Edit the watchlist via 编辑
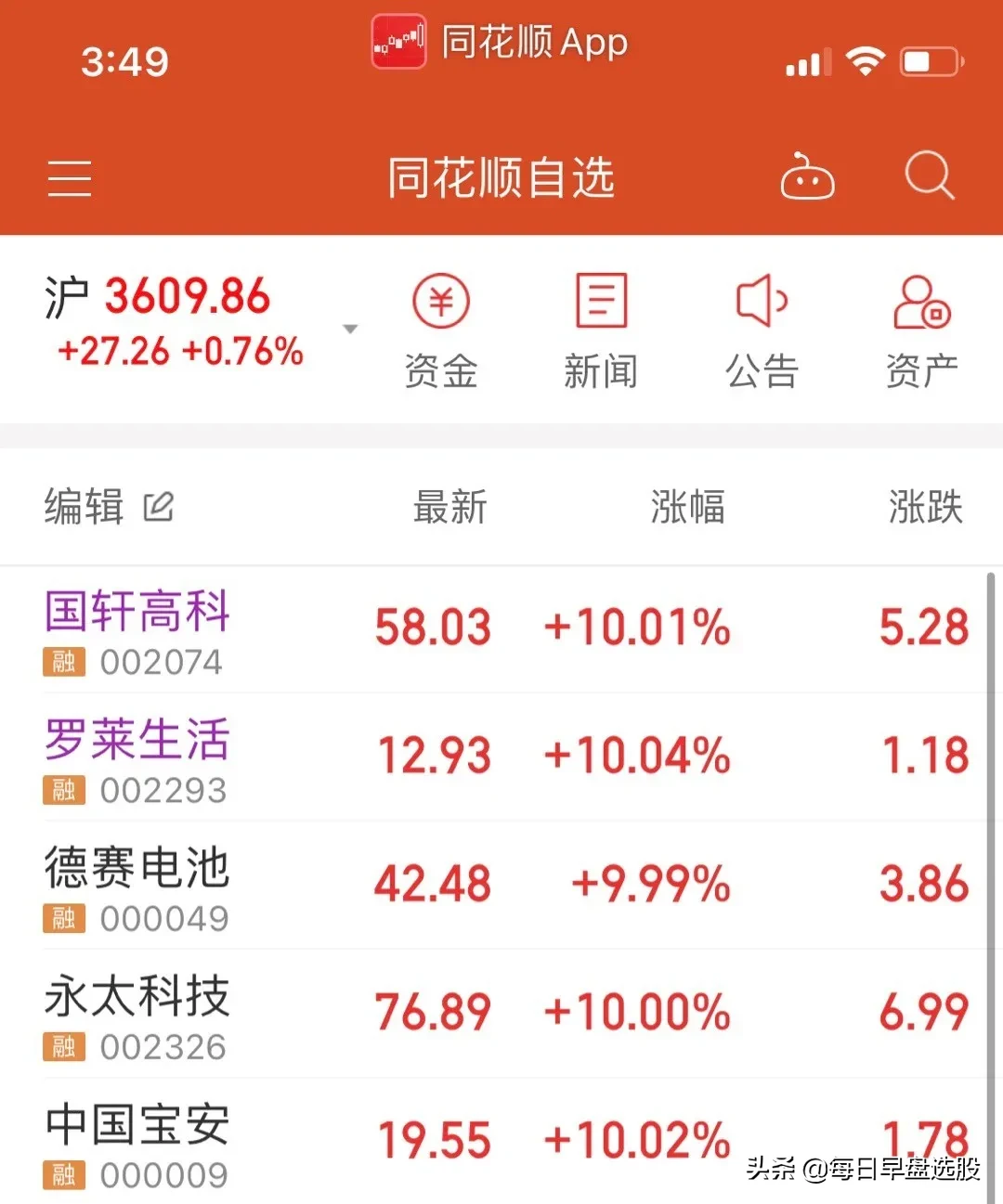This screenshot has width=1003, height=1204. point(108,507)
